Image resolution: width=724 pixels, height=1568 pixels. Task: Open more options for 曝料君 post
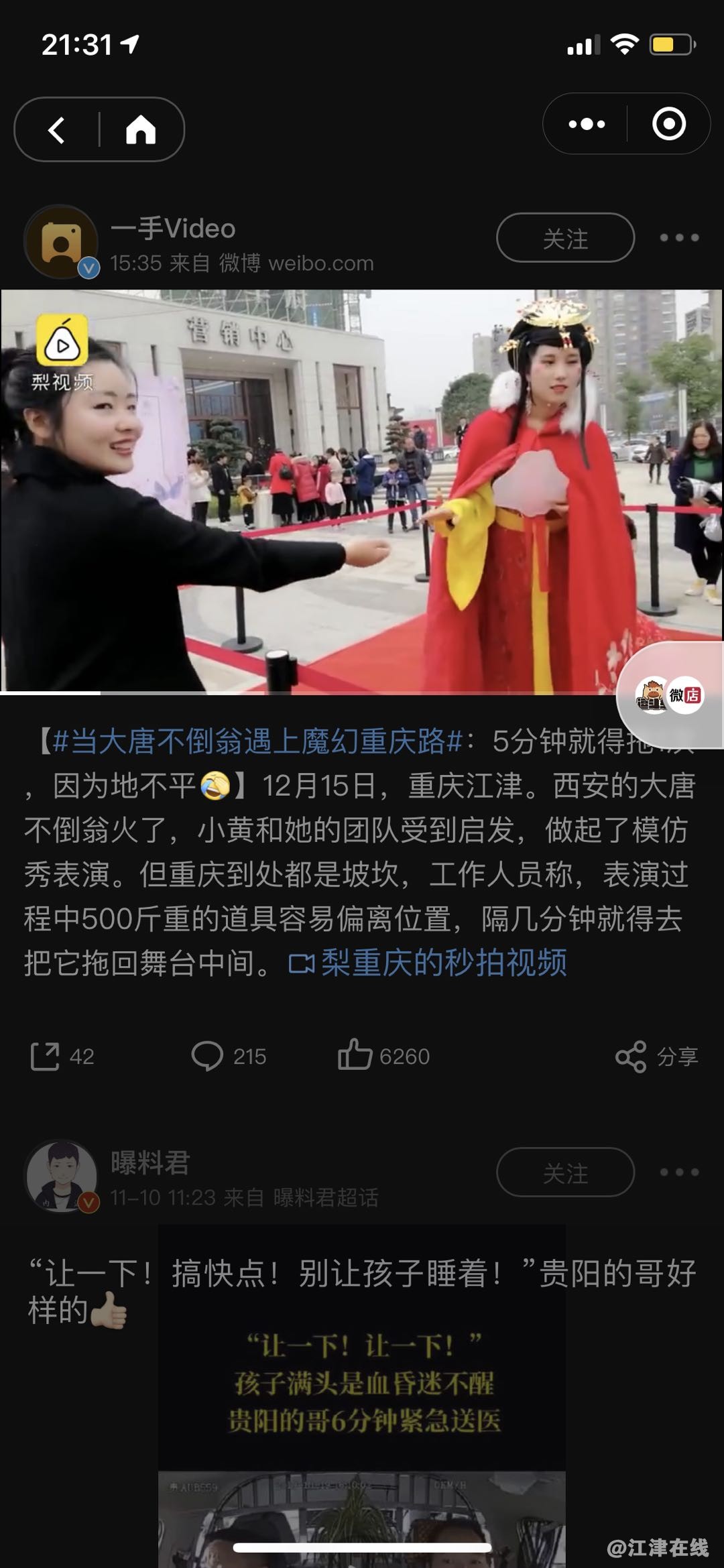[x=679, y=1172]
